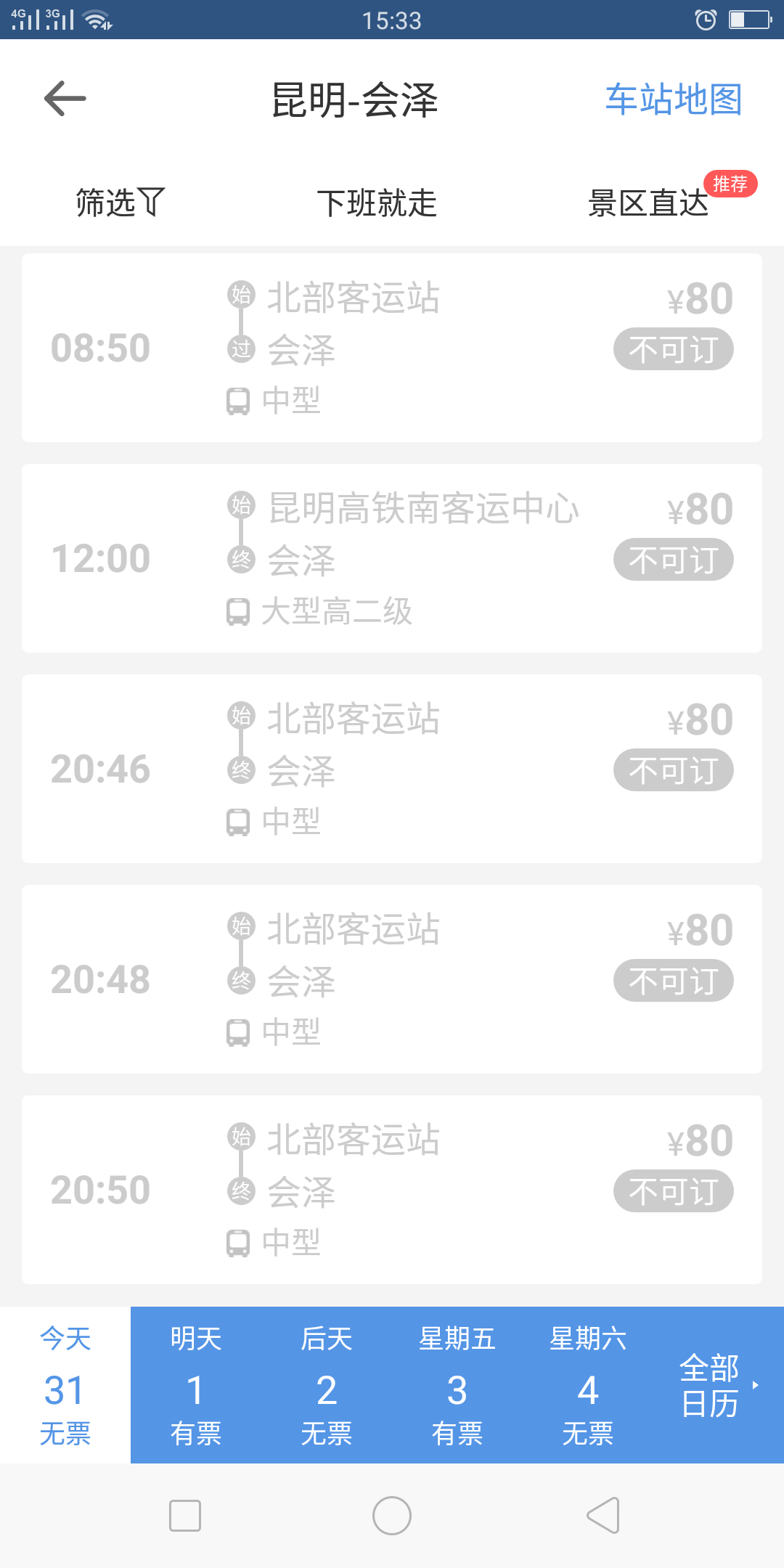The width and height of the screenshot is (784, 1568).
Task: Select 今天 31 date tab
Action: (65, 1385)
